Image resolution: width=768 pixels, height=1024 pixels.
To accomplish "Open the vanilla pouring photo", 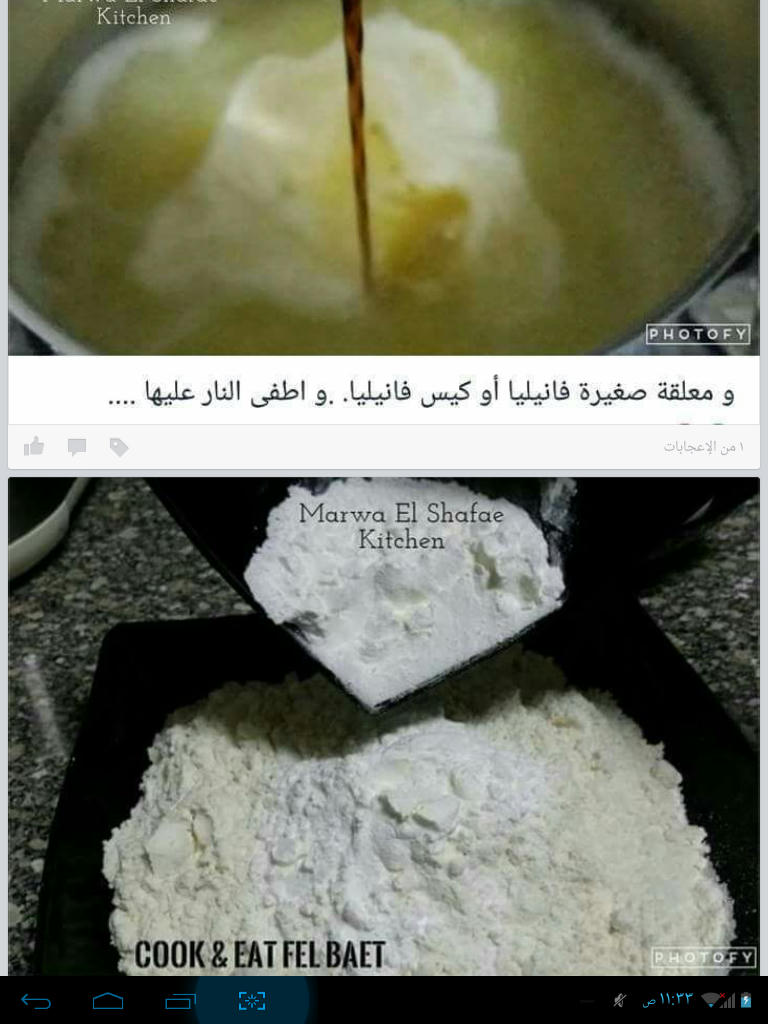I will pos(384,178).
